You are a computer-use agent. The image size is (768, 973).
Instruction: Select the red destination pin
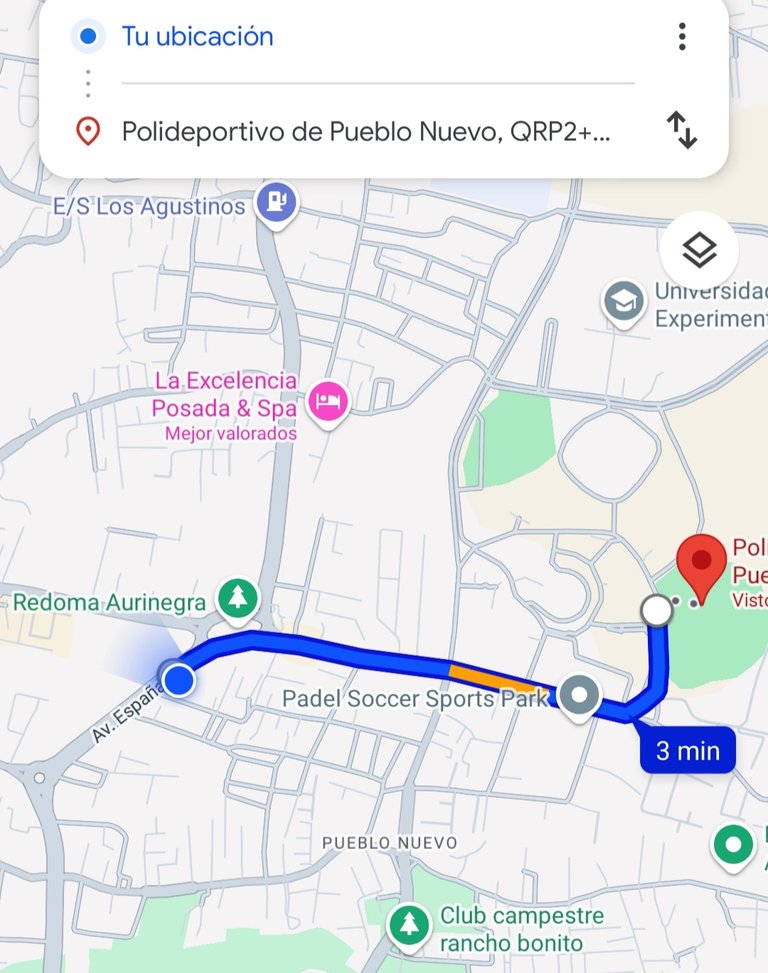point(702,567)
